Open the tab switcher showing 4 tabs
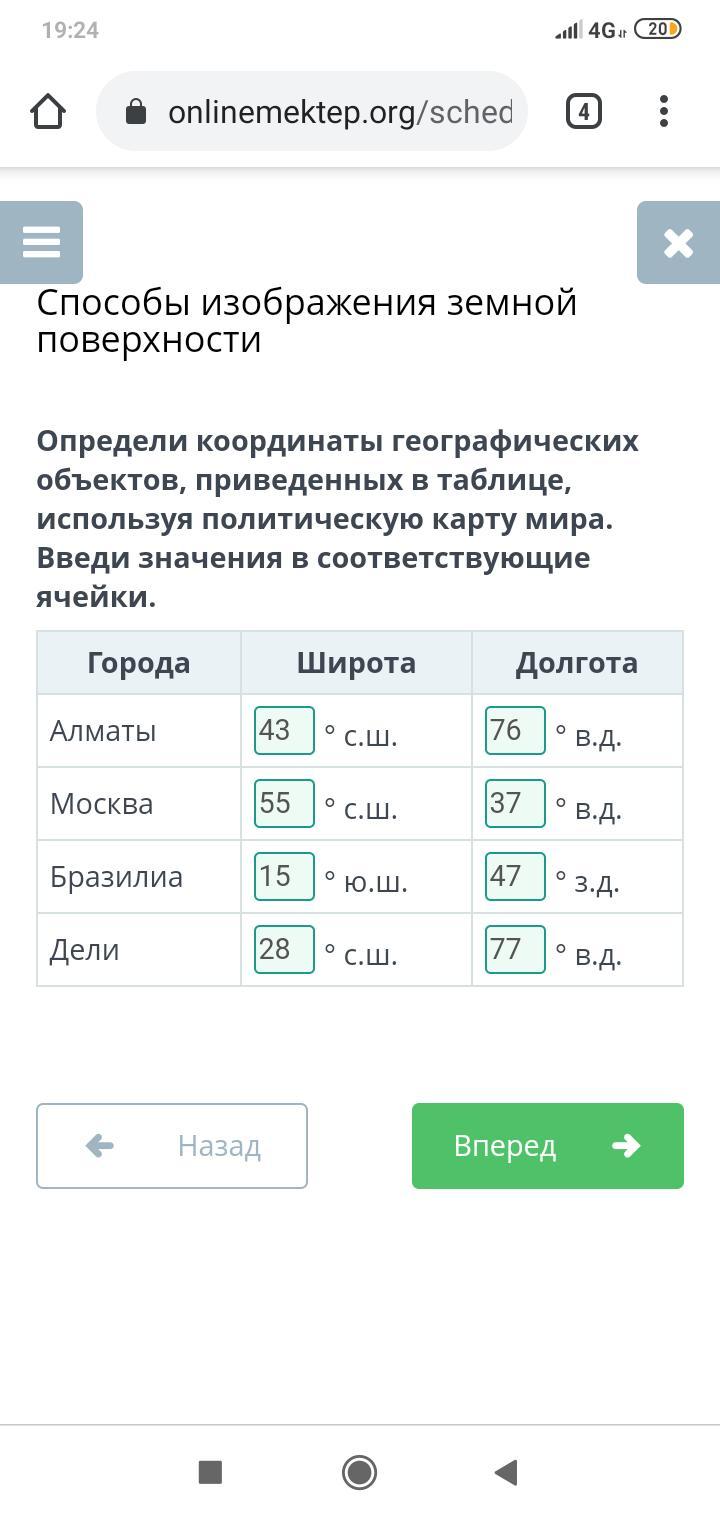Viewport: 720px width, 1520px height. [584, 112]
